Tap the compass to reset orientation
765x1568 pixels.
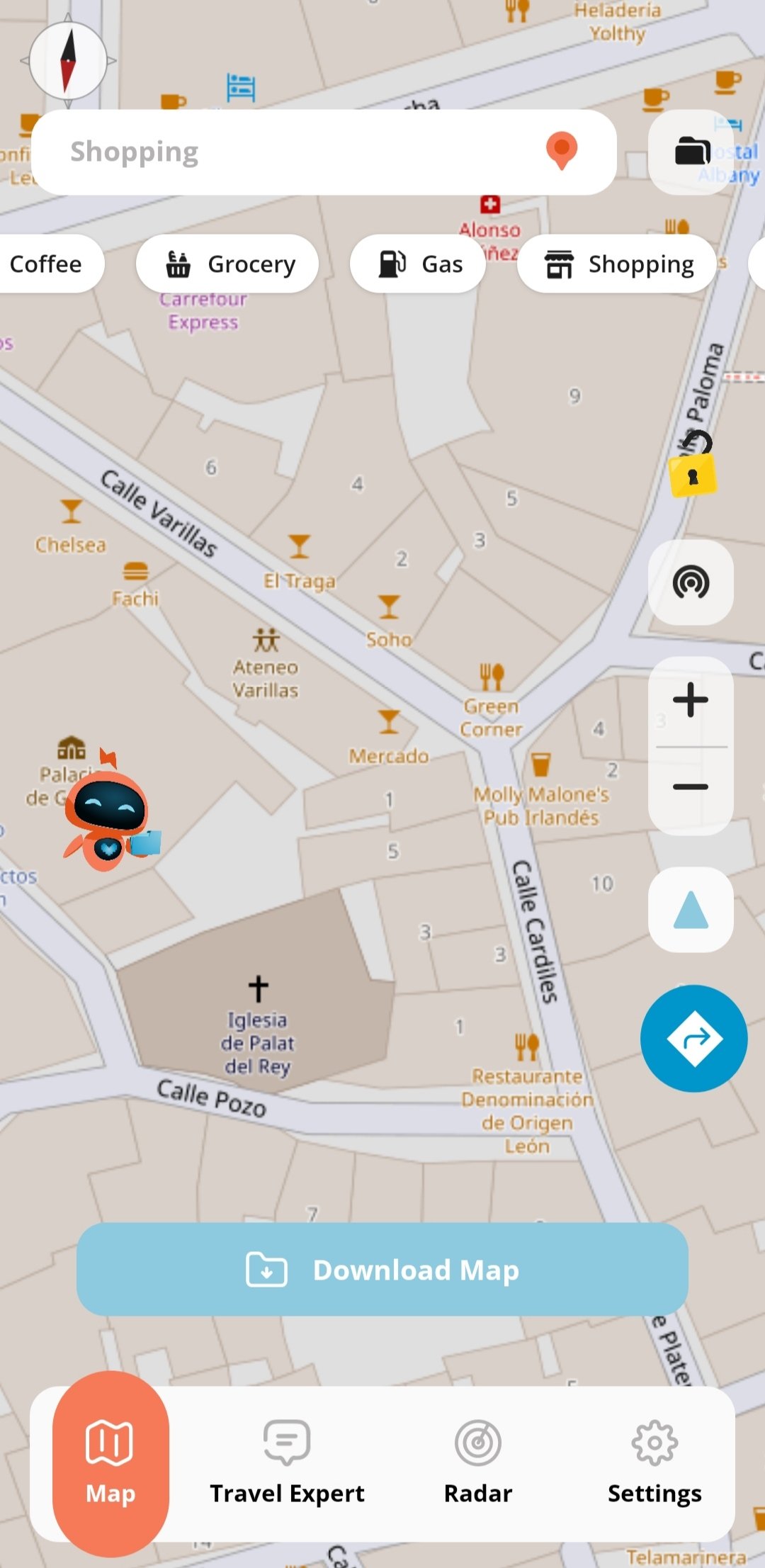click(x=68, y=60)
